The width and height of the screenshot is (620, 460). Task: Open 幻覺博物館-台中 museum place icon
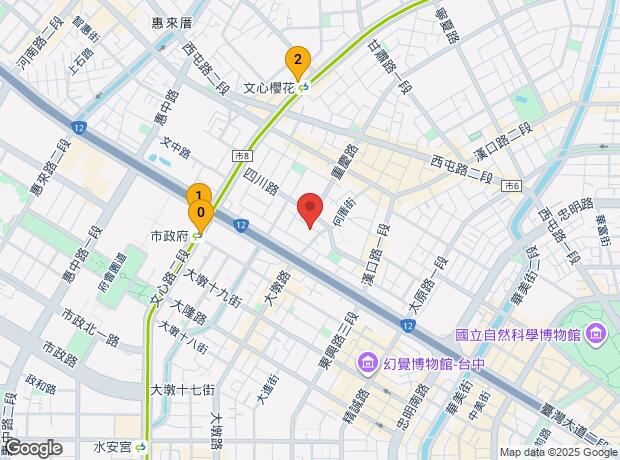367,361
